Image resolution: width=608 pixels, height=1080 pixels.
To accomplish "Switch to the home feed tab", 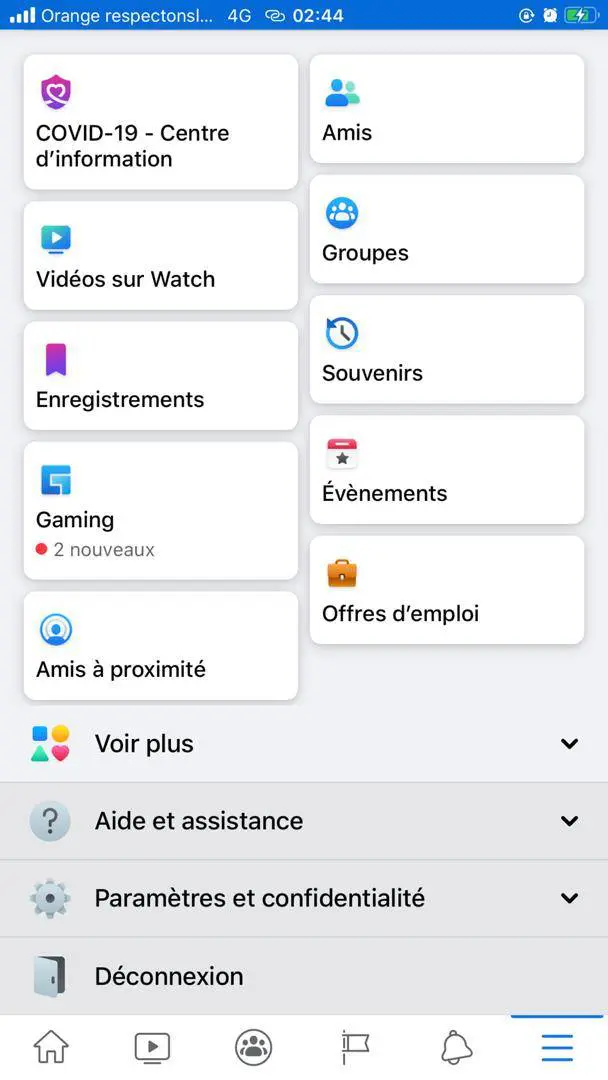I will tap(51, 1047).
